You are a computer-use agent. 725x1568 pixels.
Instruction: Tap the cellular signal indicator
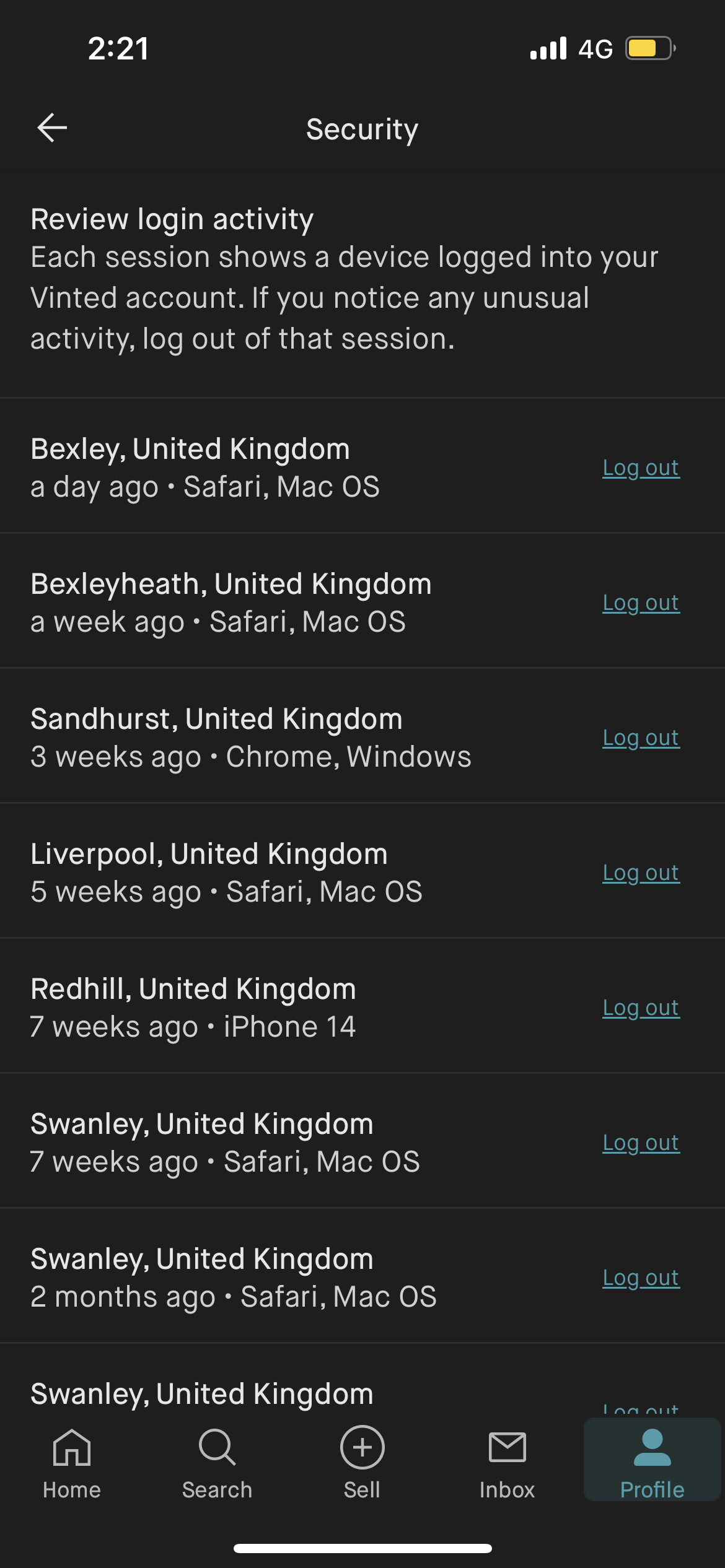coord(548,48)
